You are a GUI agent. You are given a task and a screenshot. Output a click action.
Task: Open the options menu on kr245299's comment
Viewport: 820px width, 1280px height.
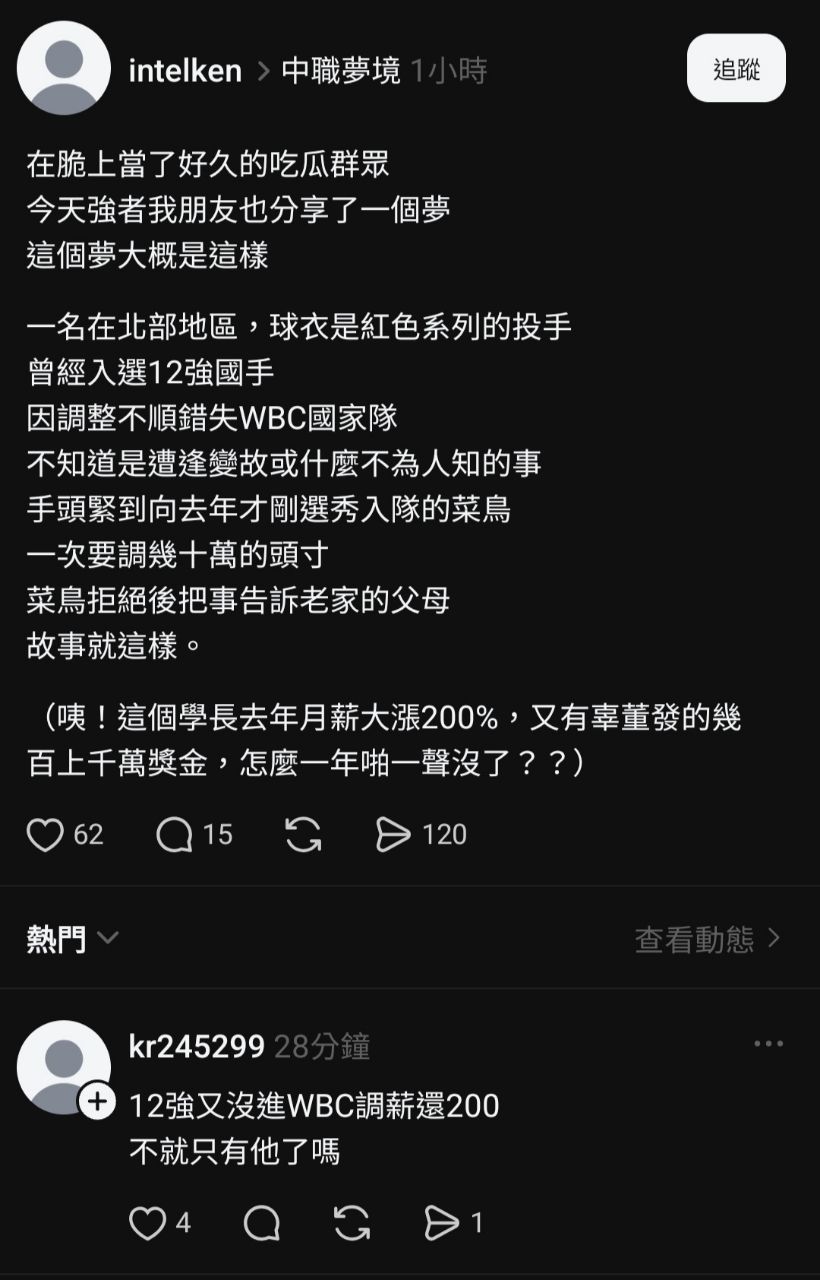coord(768,1042)
